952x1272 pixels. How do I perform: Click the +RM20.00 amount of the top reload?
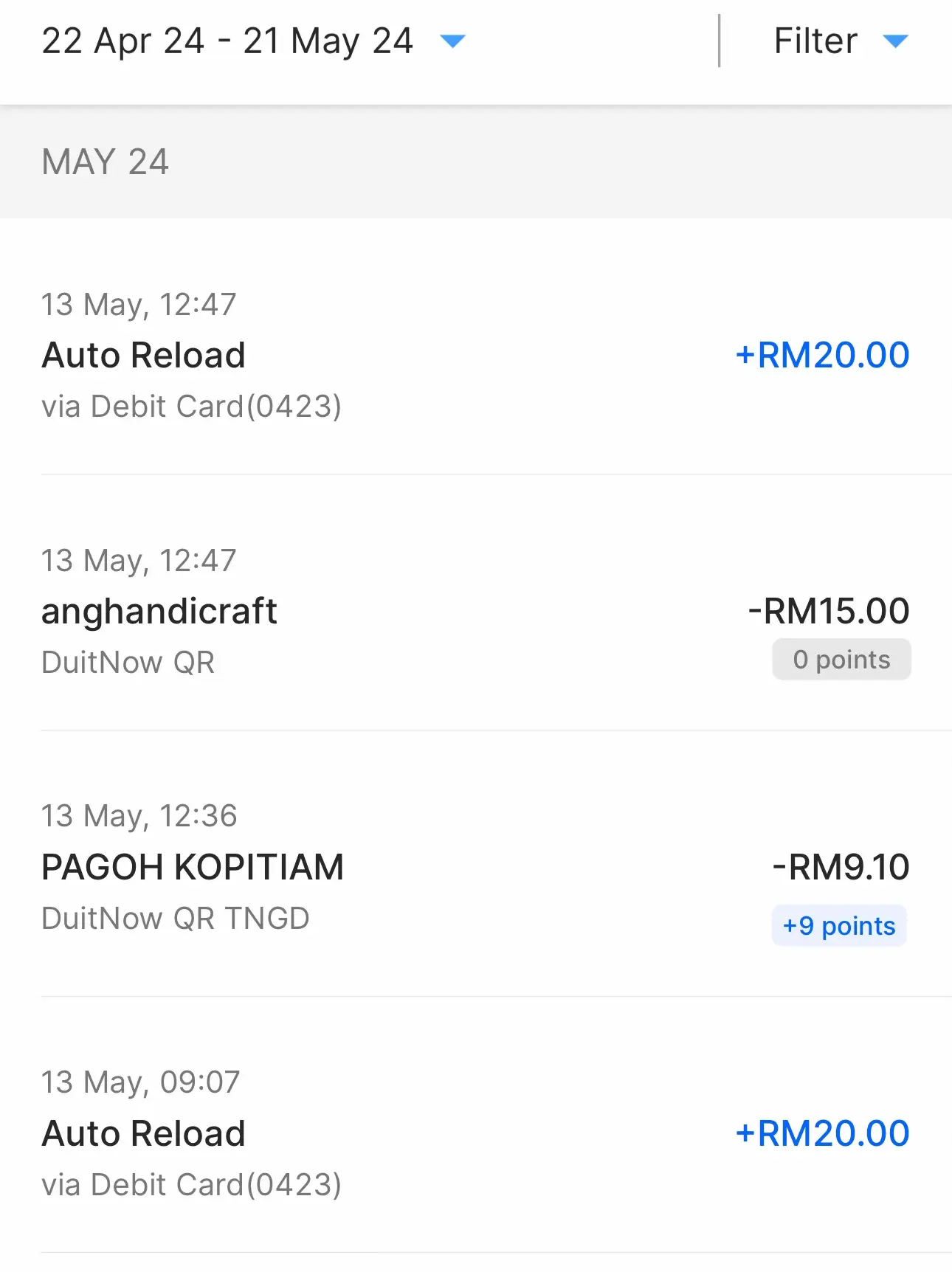821,355
